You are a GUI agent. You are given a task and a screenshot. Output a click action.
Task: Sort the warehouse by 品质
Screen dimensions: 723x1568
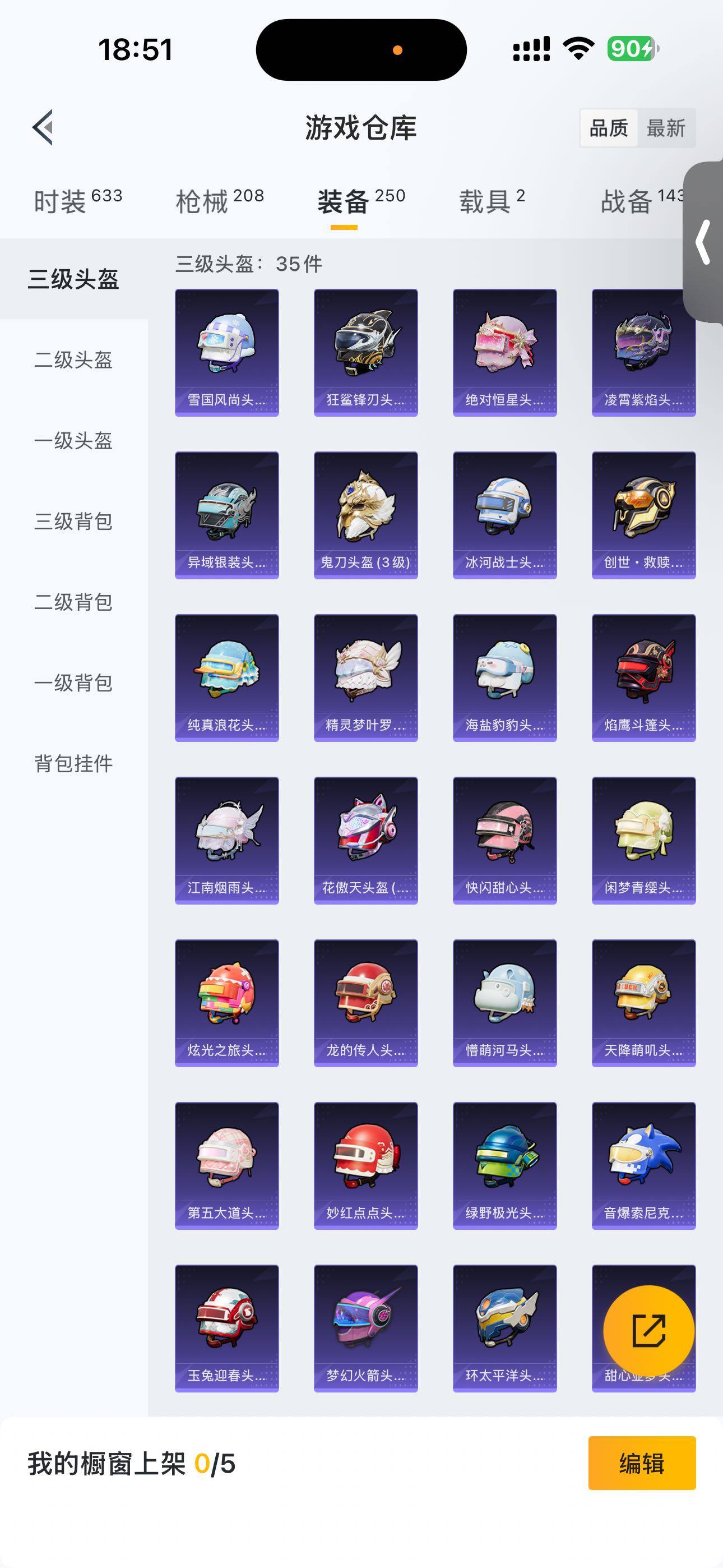[x=609, y=128]
